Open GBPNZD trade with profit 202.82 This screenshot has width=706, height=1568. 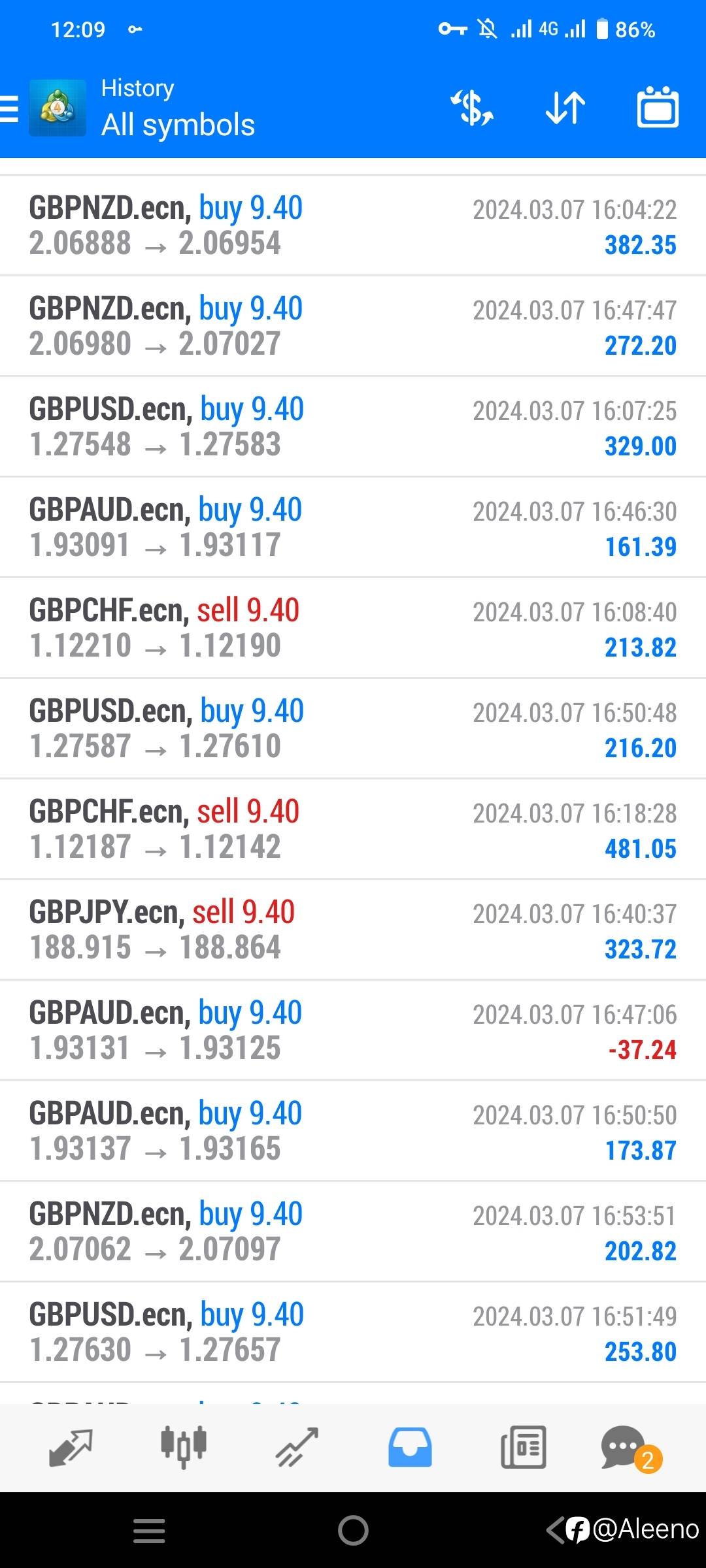(353, 1232)
